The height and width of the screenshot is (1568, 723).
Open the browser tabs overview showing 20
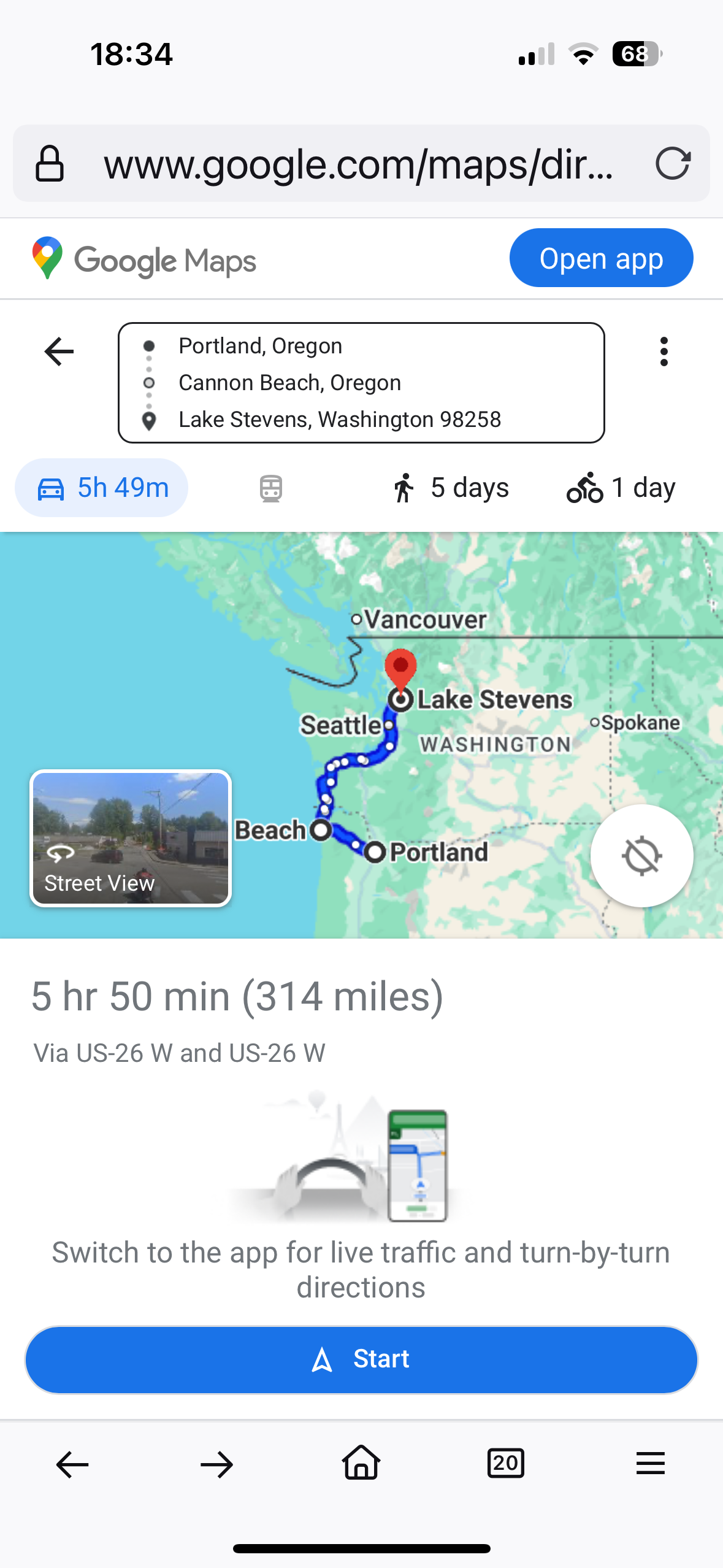(505, 1464)
